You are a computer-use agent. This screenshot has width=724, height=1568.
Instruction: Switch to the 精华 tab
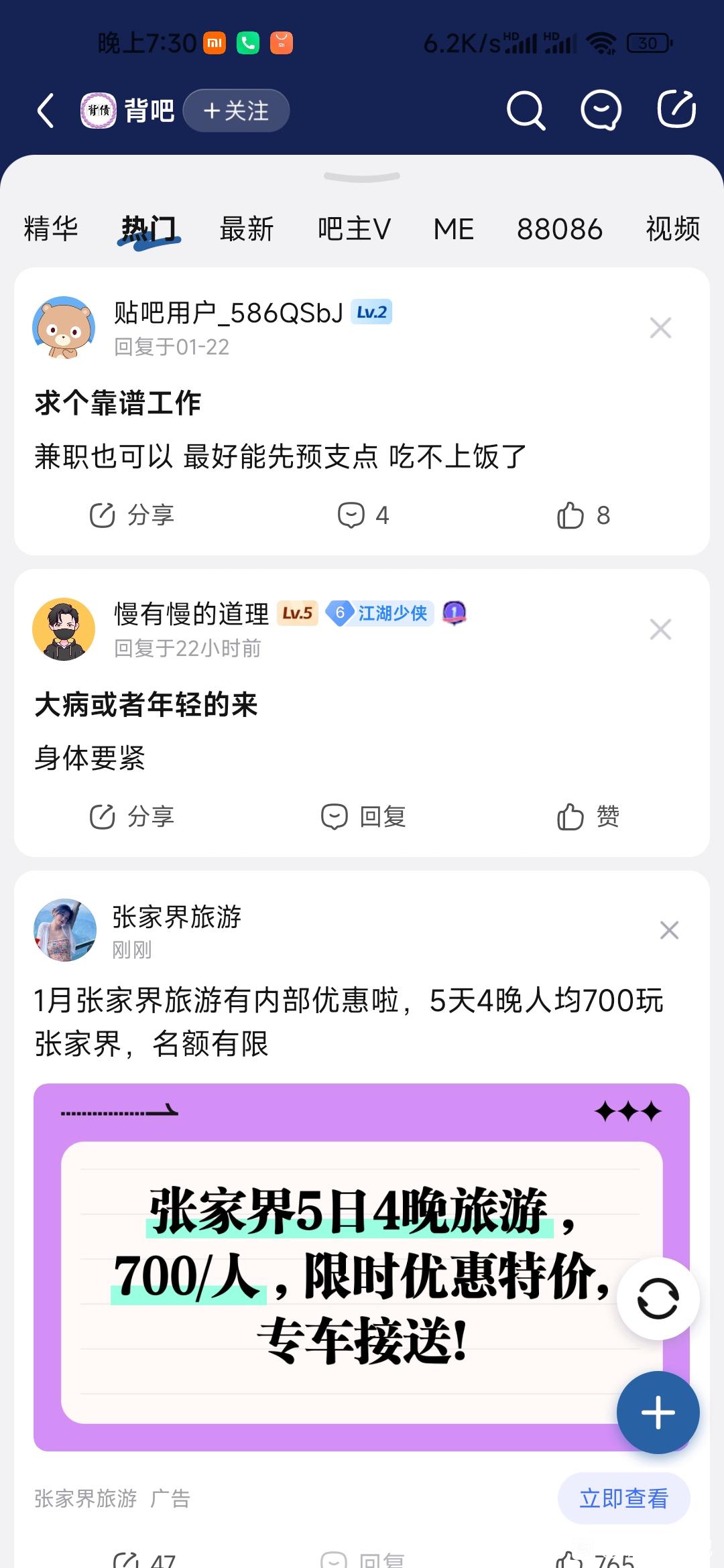tap(51, 229)
